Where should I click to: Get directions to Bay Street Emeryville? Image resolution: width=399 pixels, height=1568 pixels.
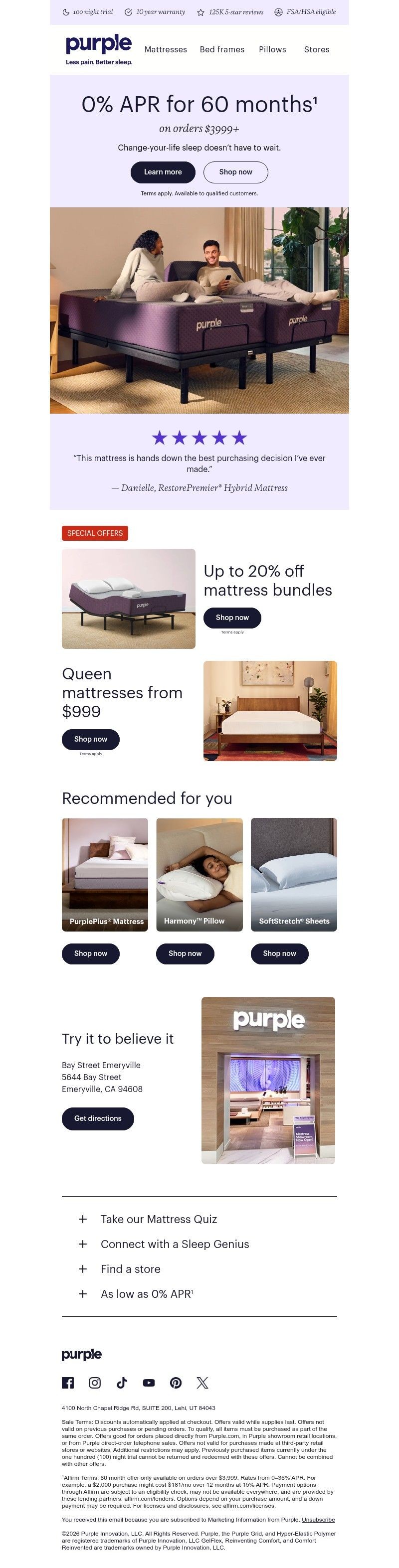click(97, 1118)
